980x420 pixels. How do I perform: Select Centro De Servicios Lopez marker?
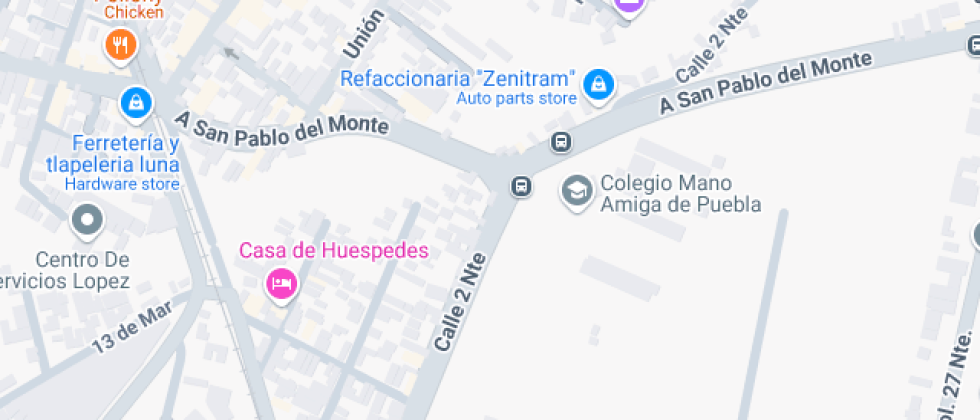88,220
